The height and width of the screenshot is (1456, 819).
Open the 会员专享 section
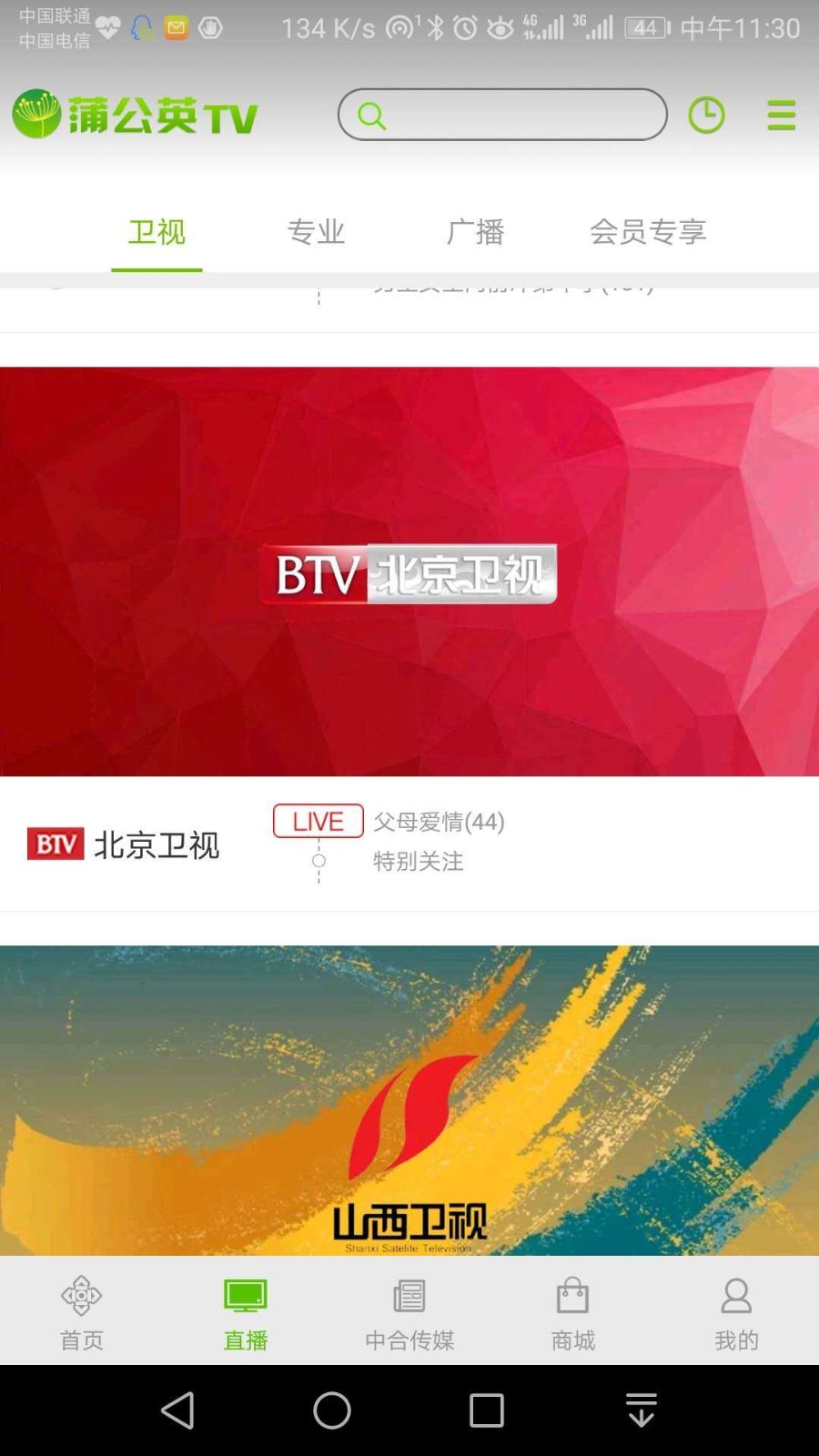click(x=648, y=232)
